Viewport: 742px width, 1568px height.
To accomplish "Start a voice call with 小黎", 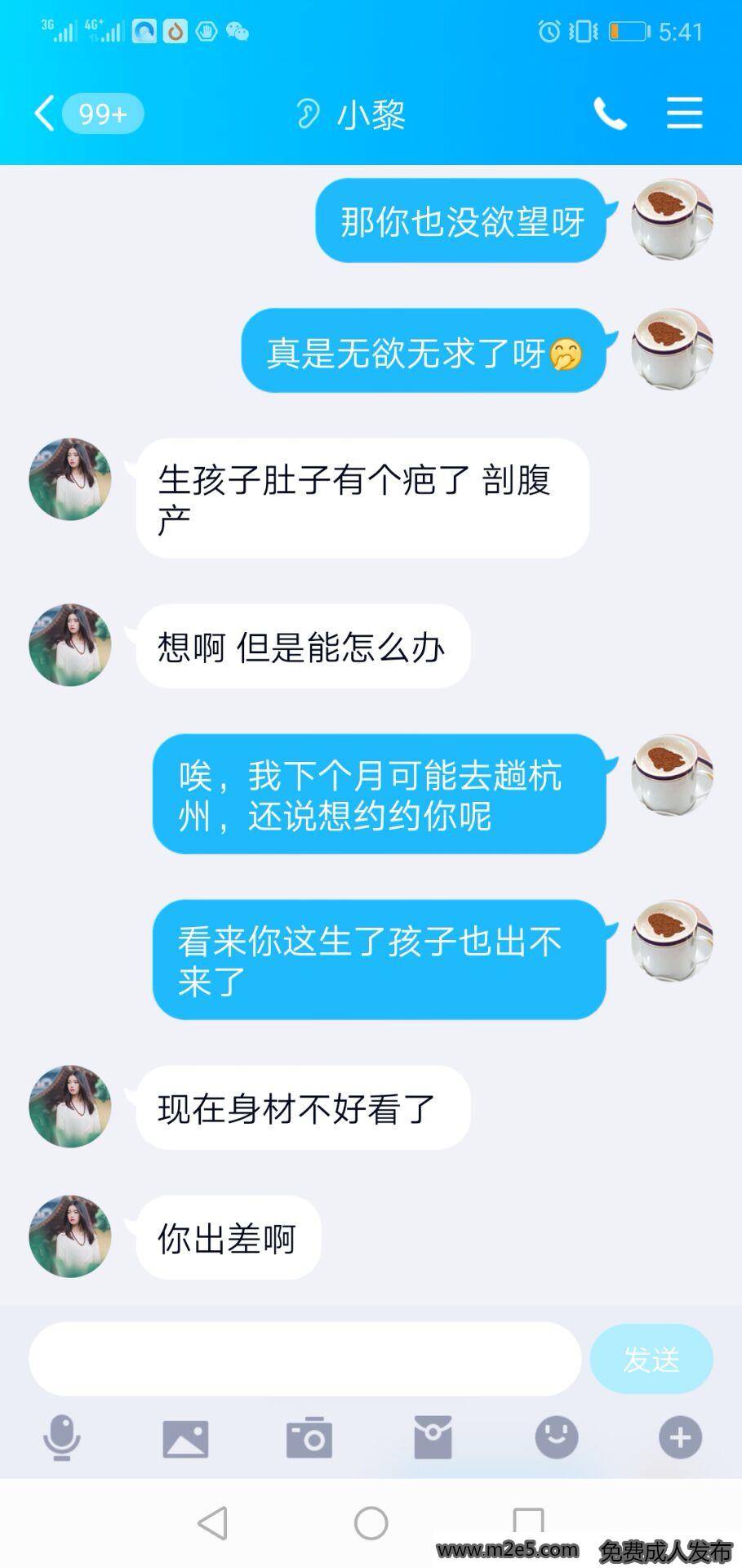I will [610, 114].
